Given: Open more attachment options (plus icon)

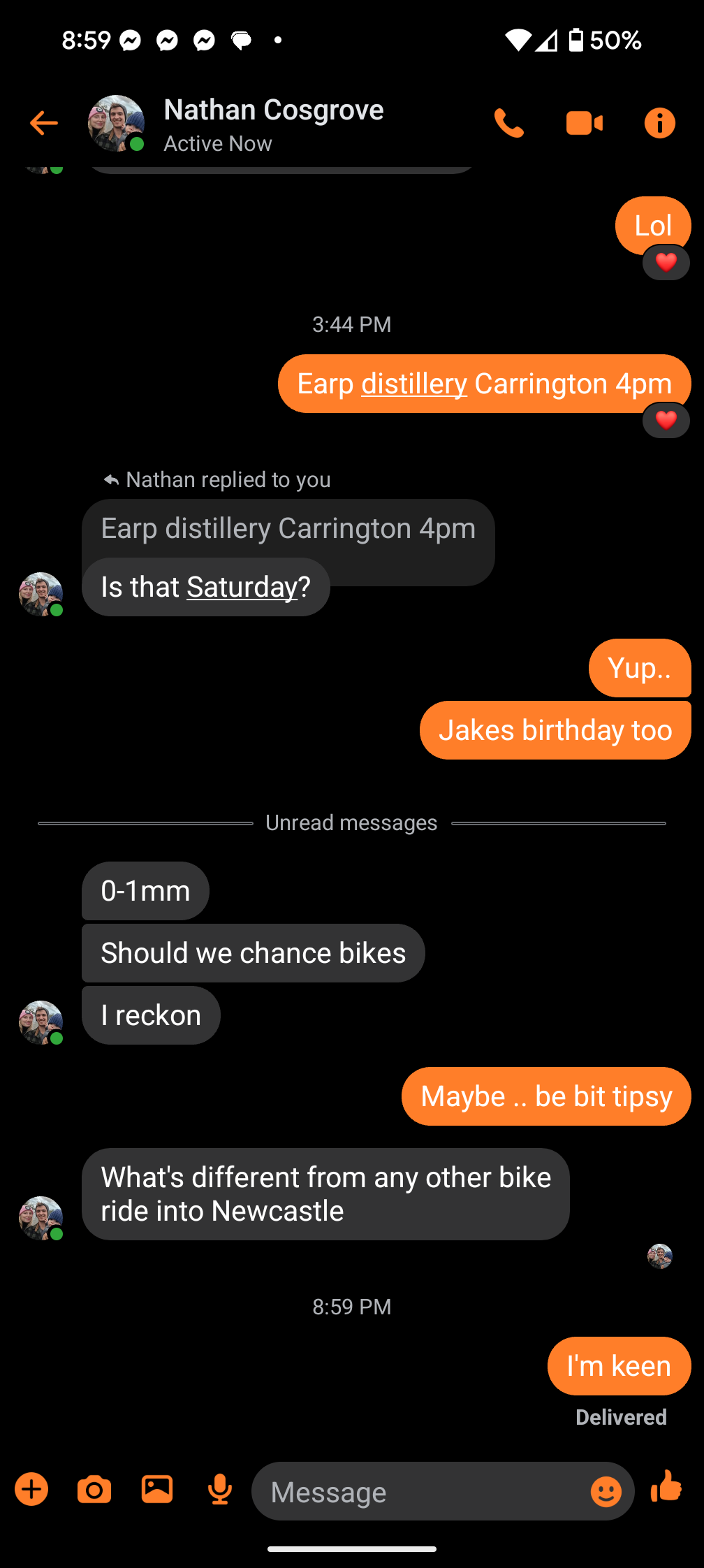Looking at the screenshot, I should [31, 1489].
